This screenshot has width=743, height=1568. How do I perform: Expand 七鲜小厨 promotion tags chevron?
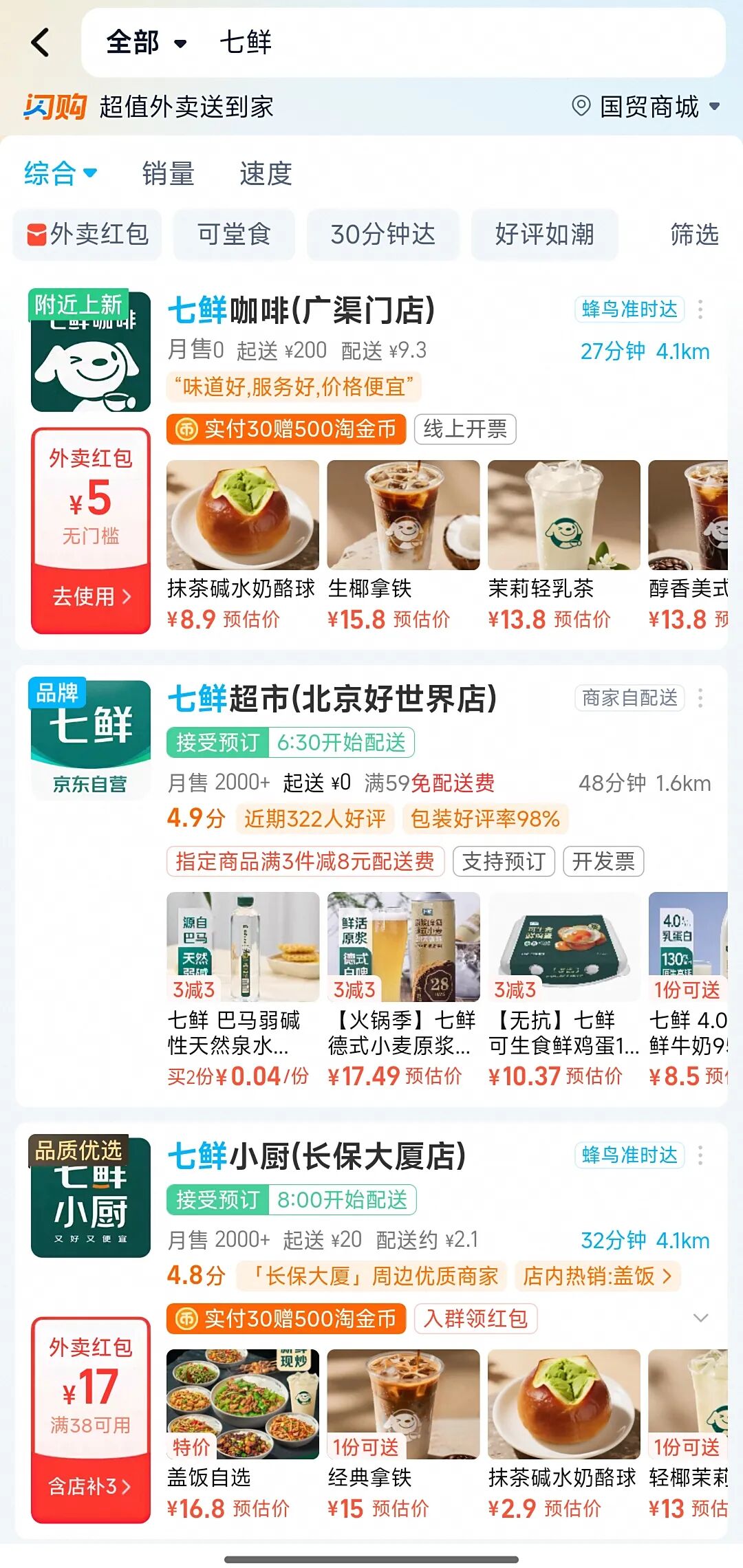coord(700,1318)
